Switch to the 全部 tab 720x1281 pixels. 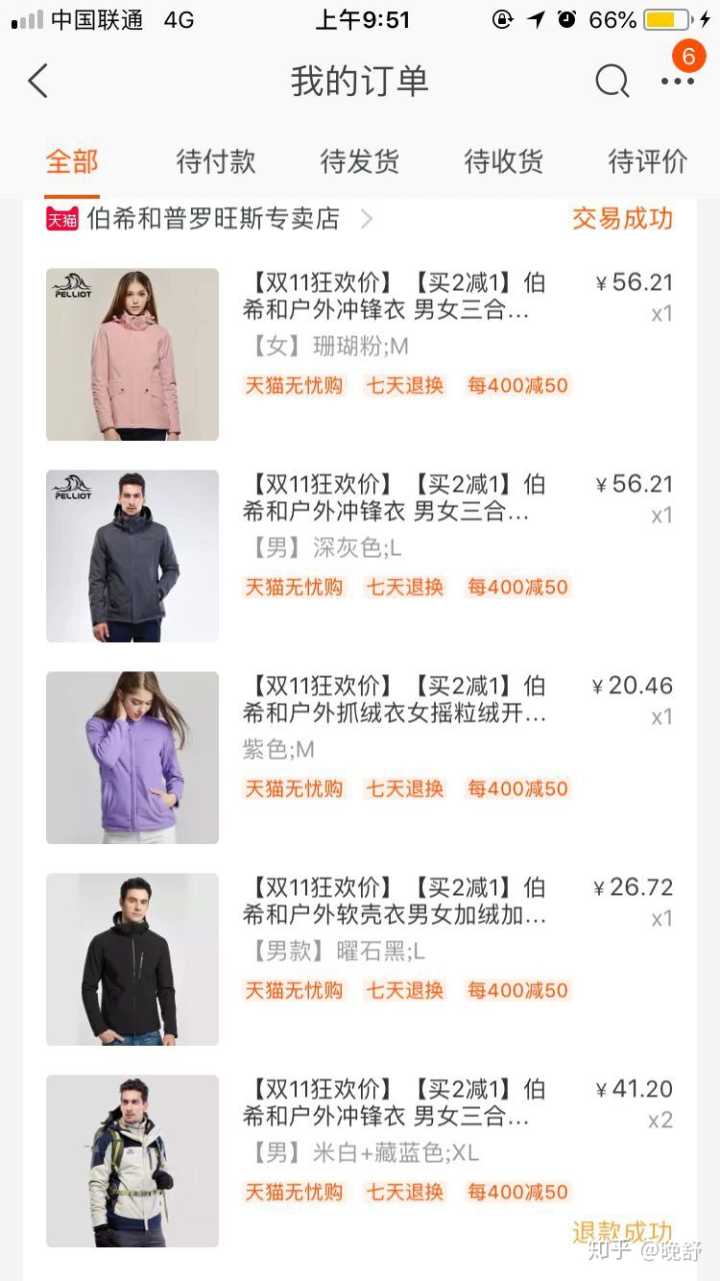pyautogui.click(x=72, y=161)
